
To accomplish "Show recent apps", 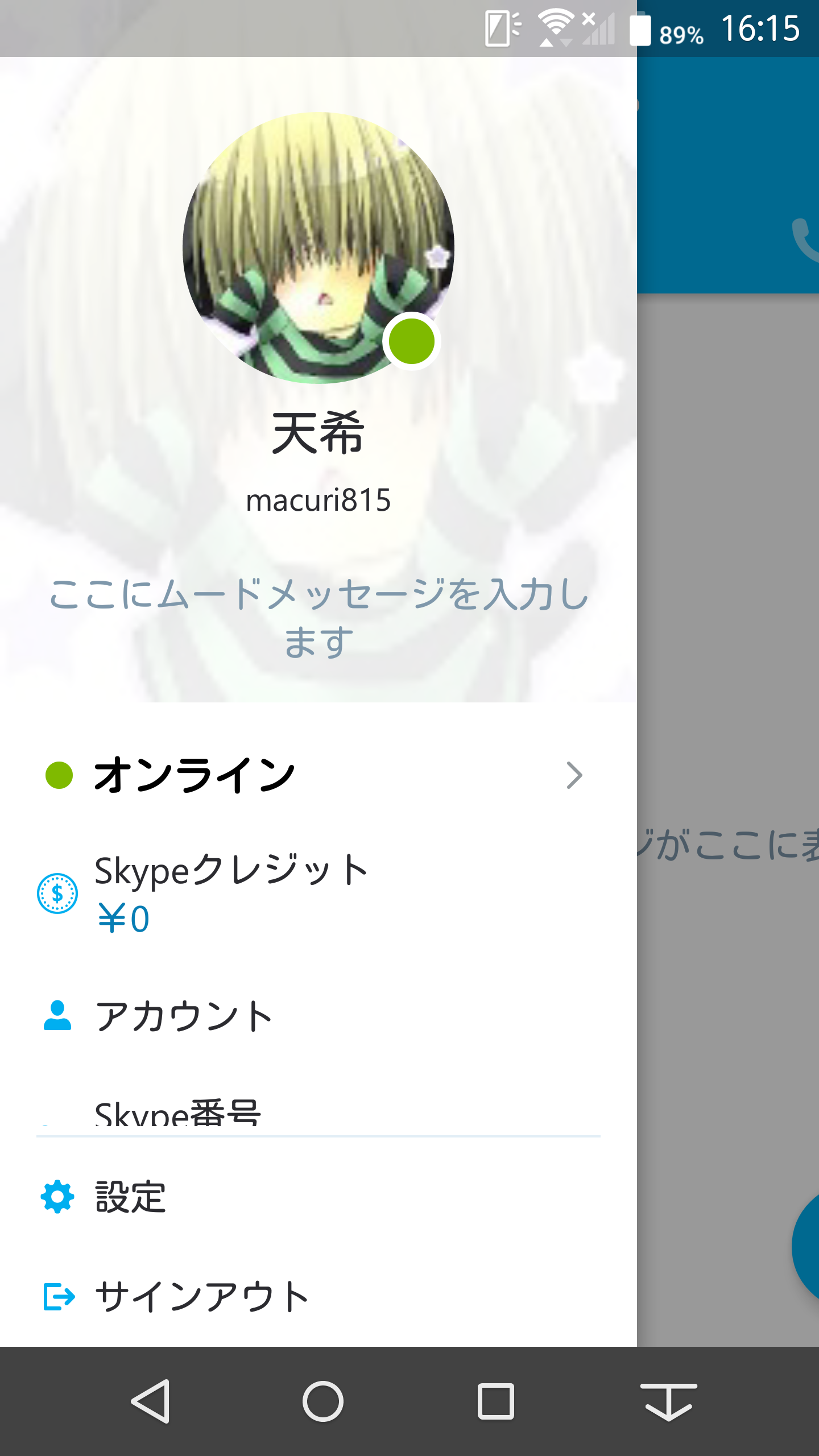I will 495,1401.
